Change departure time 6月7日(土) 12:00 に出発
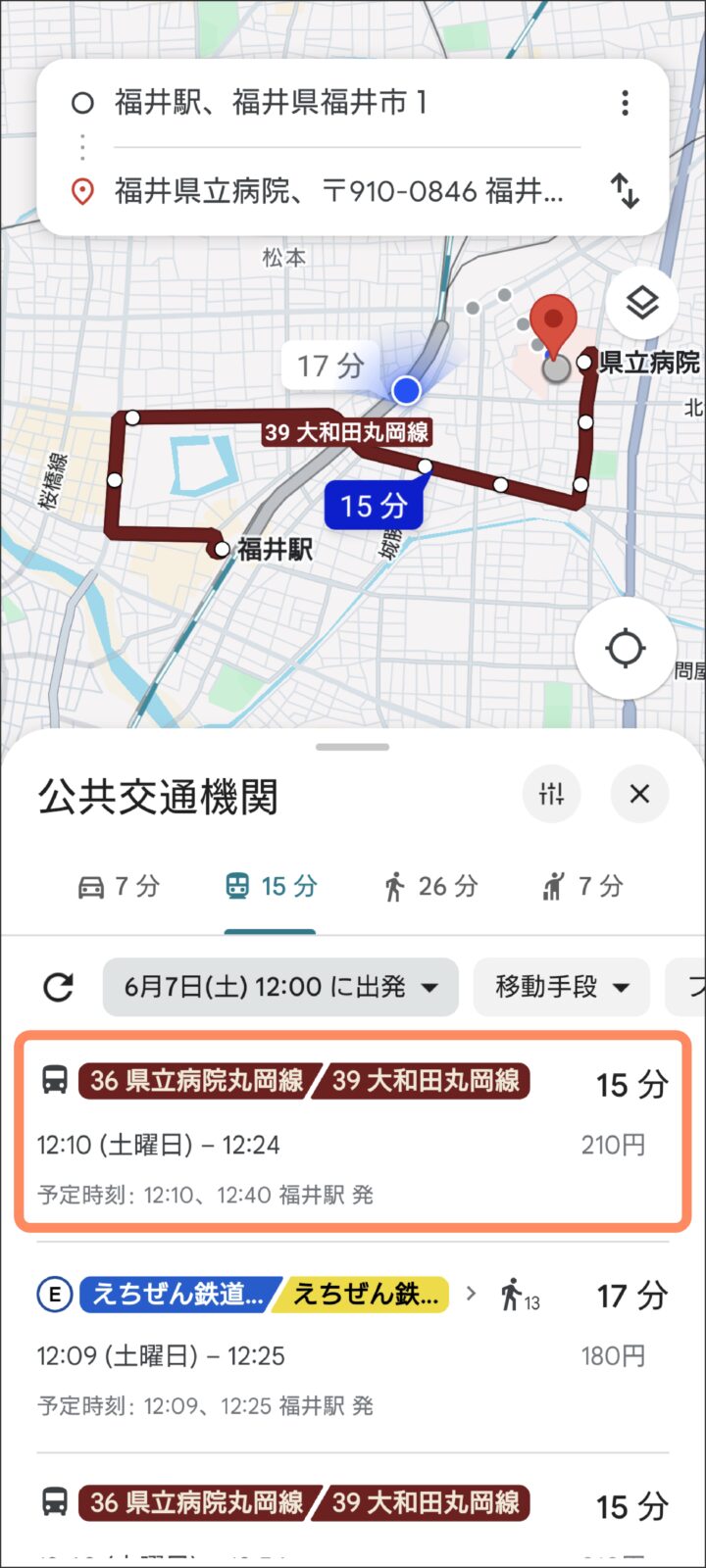 click(279, 987)
